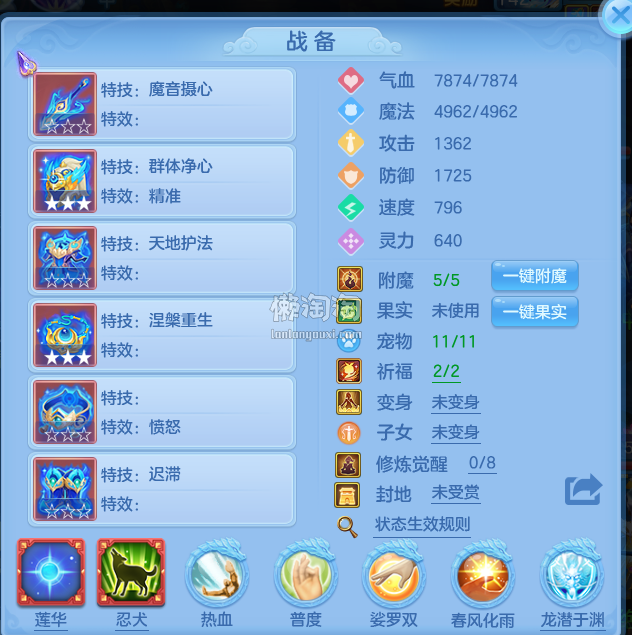Open the 莲华 skill icon

(x=50, y=573)
